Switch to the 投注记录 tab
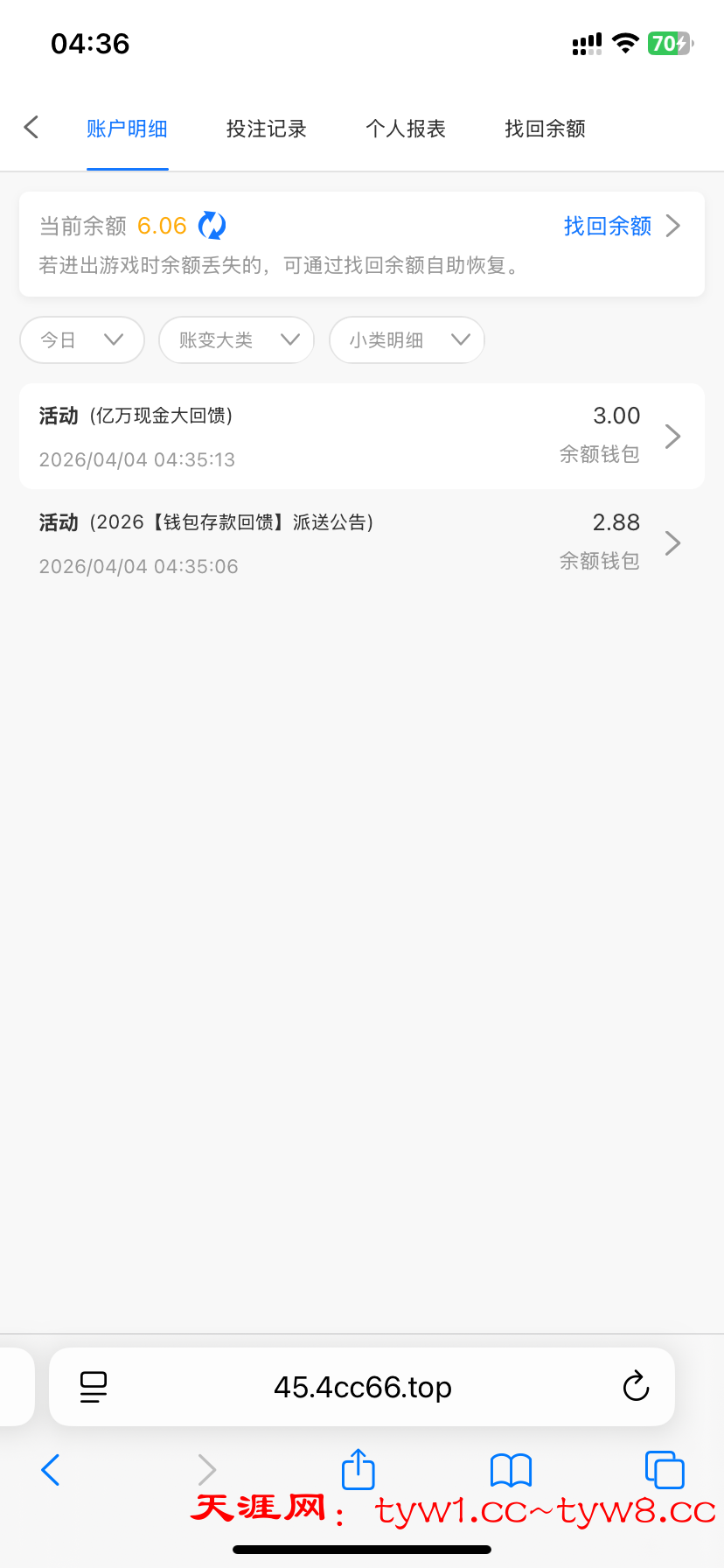The image size is (724, 1568). tap(266, 129)
